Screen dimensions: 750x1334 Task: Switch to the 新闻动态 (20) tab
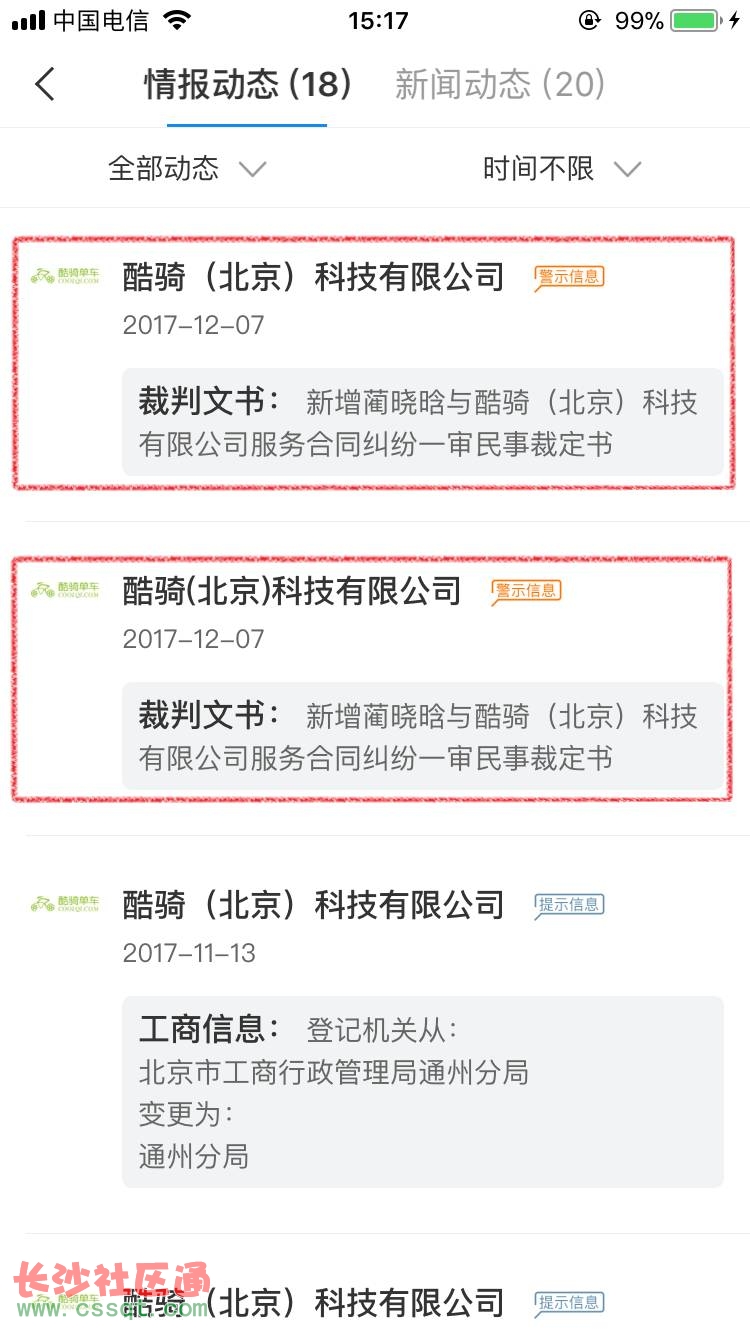[500, 84]
